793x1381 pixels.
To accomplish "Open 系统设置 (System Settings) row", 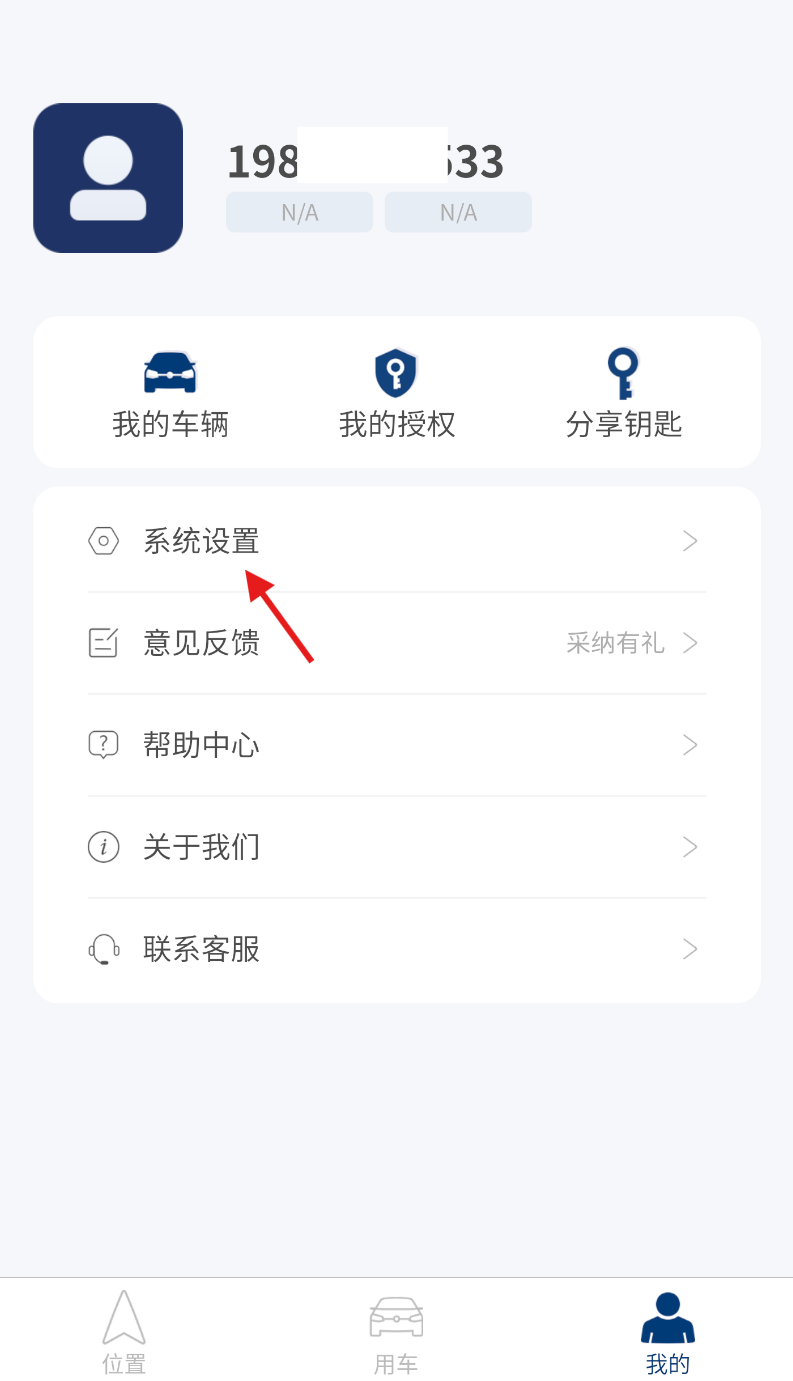I will (396, 541).
